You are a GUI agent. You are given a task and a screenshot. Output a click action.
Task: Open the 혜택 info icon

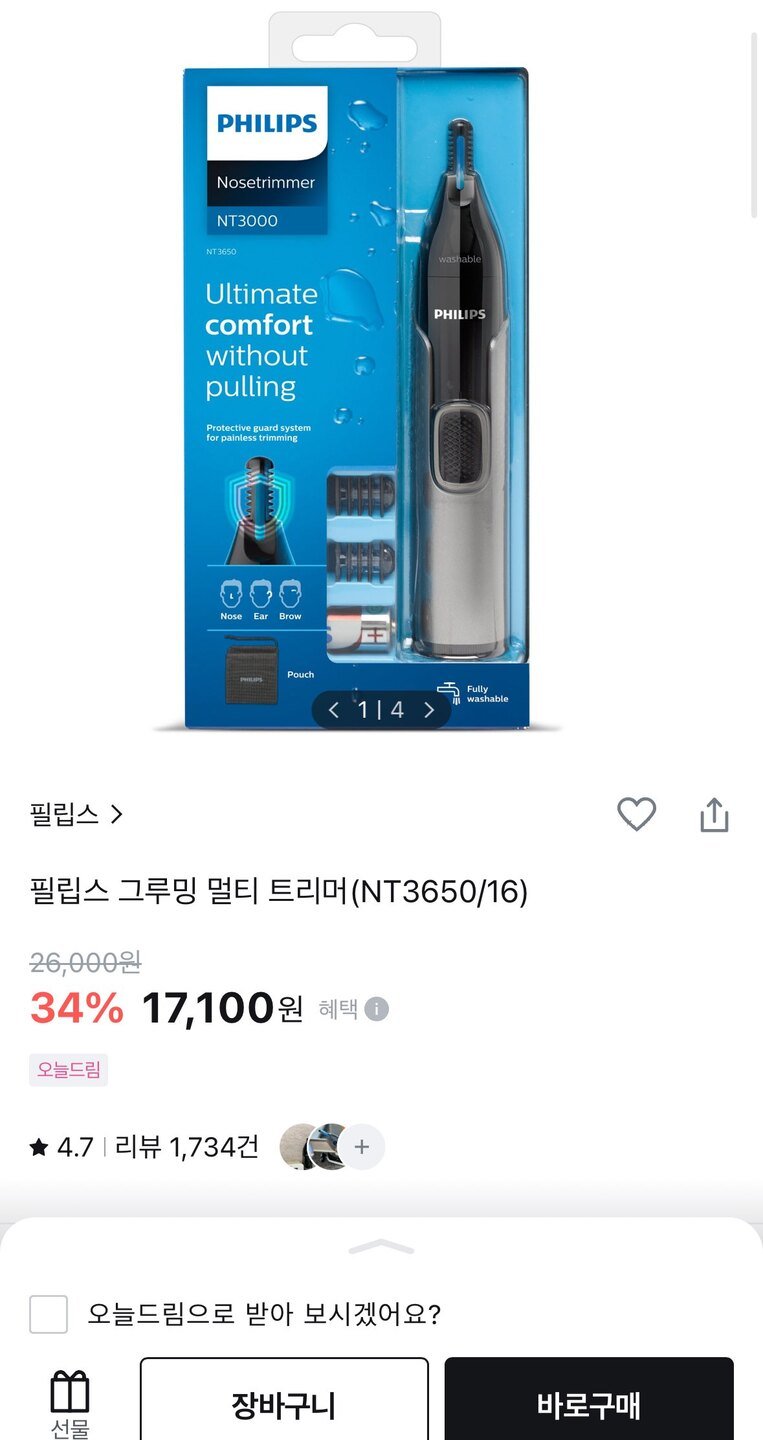[x=376, y=1009]
